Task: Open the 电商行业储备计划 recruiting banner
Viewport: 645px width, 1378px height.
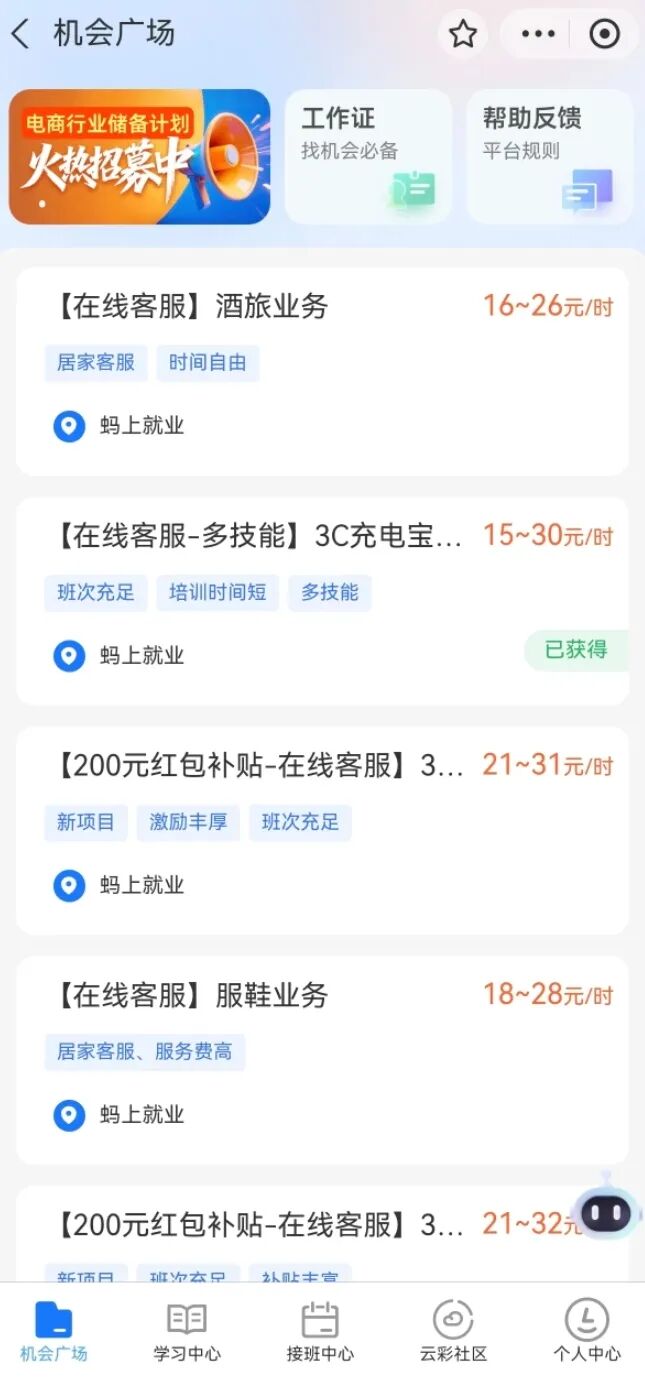Action: click(140, 157)
